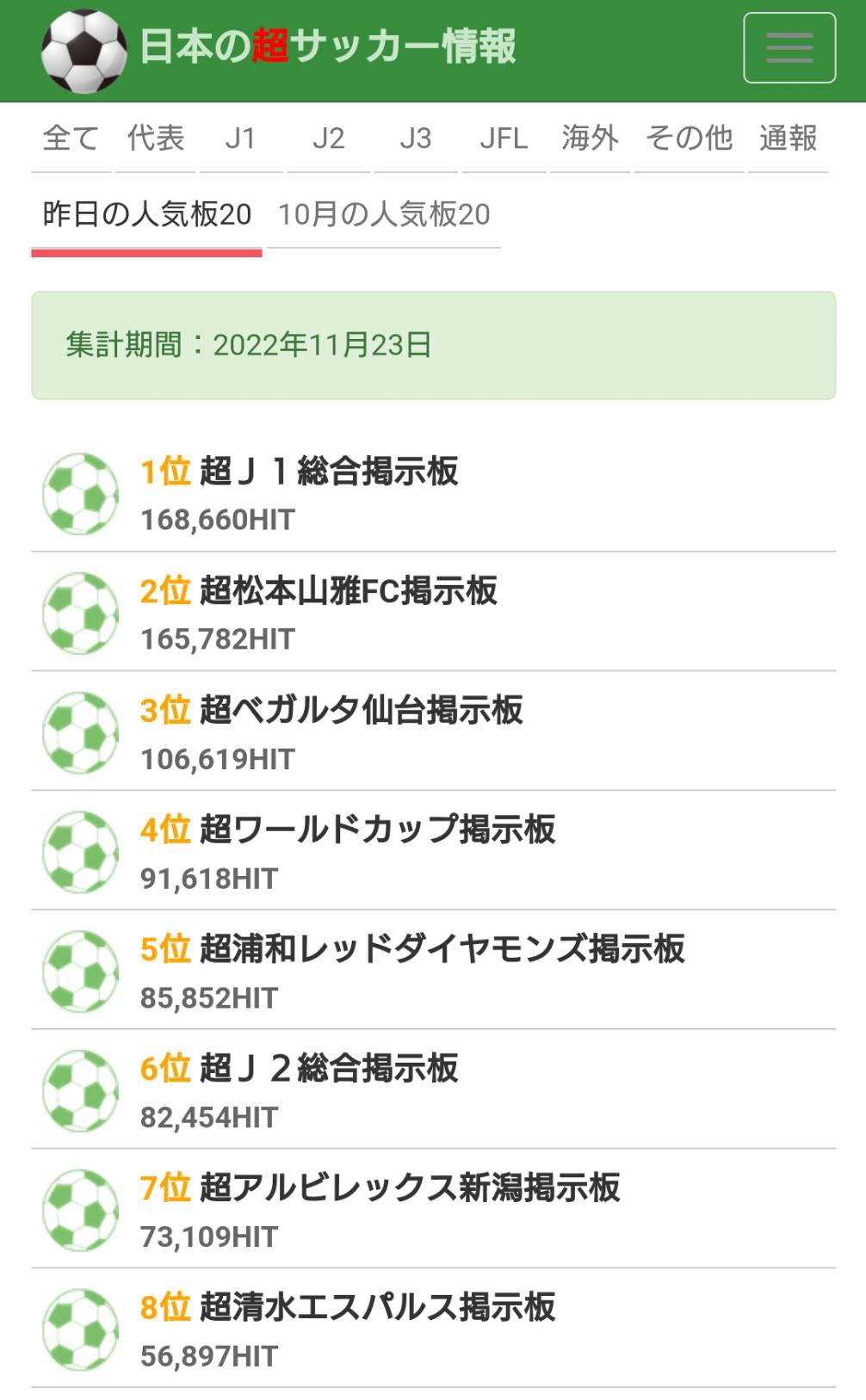
Task: Select the 昨日の人気板20 tab
Action: pos(146,214)
